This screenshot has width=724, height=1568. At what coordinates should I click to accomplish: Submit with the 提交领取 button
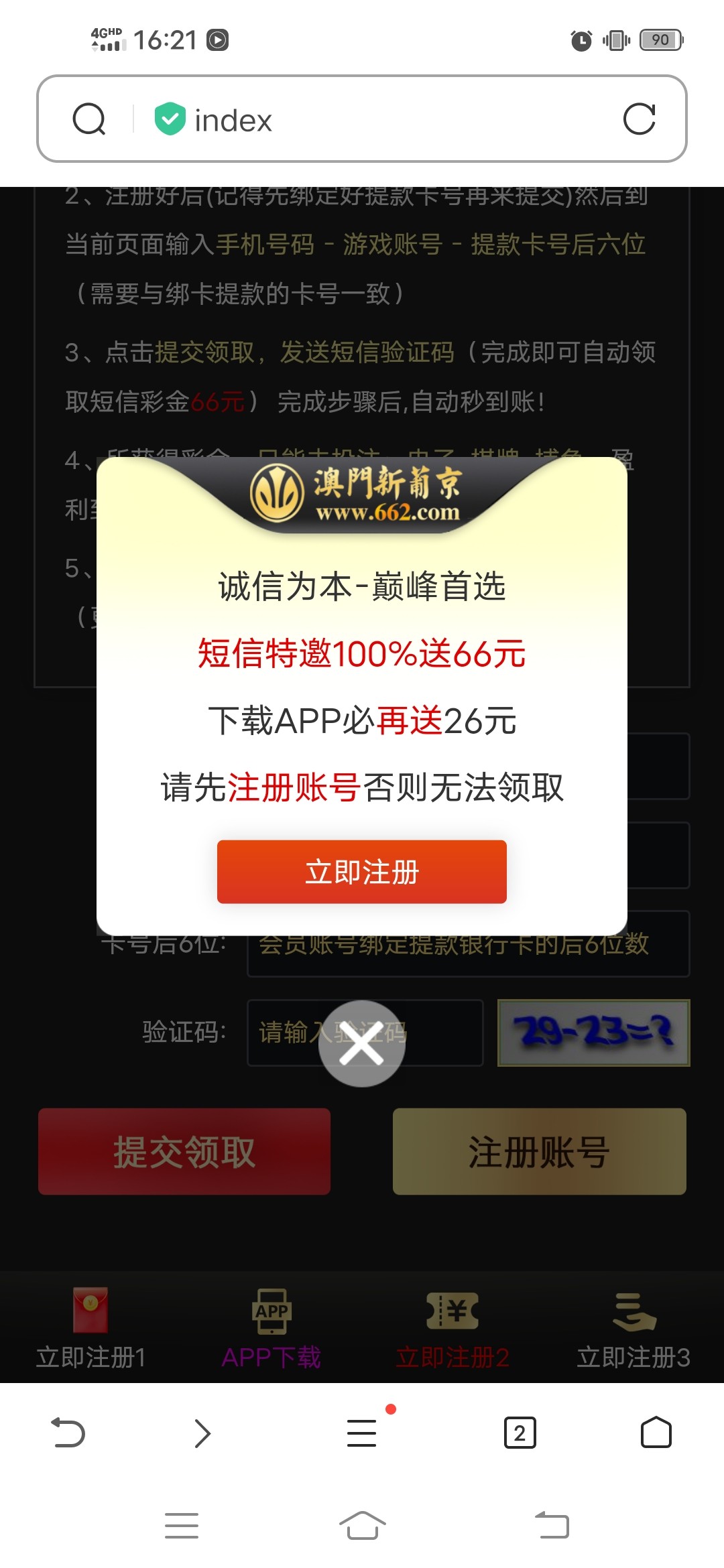184,1151
